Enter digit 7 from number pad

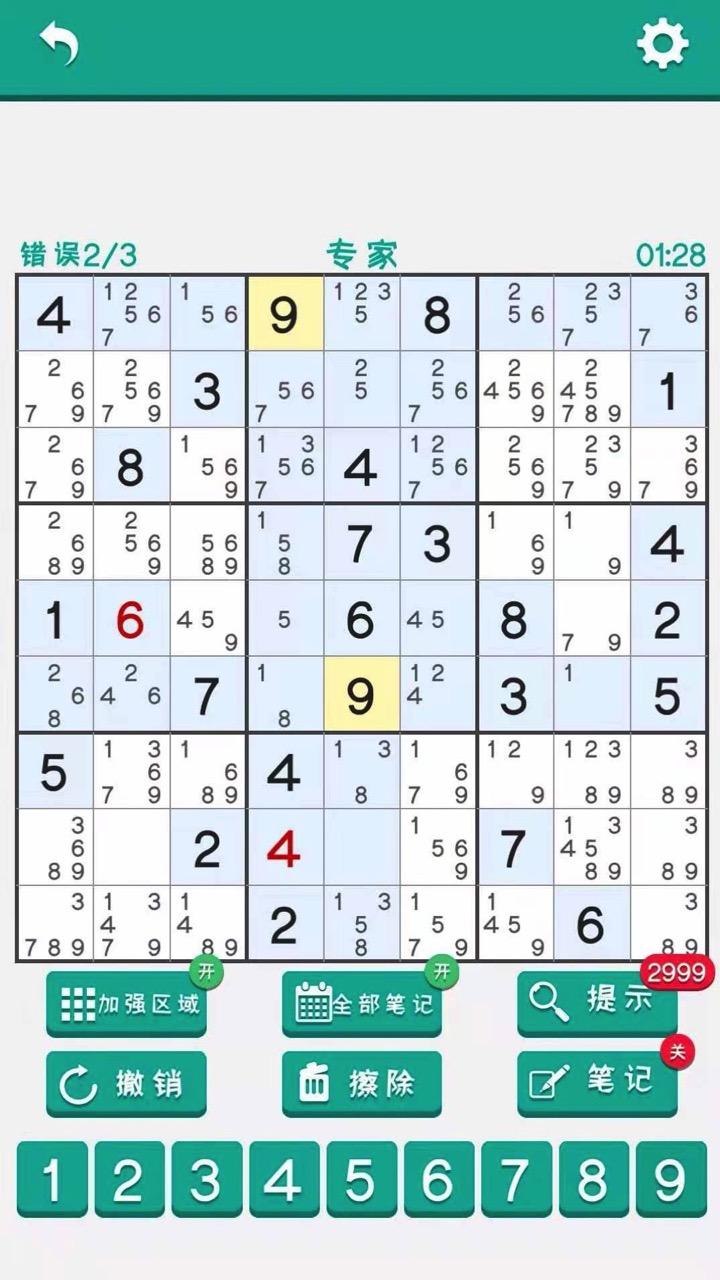coord(515,1181)
